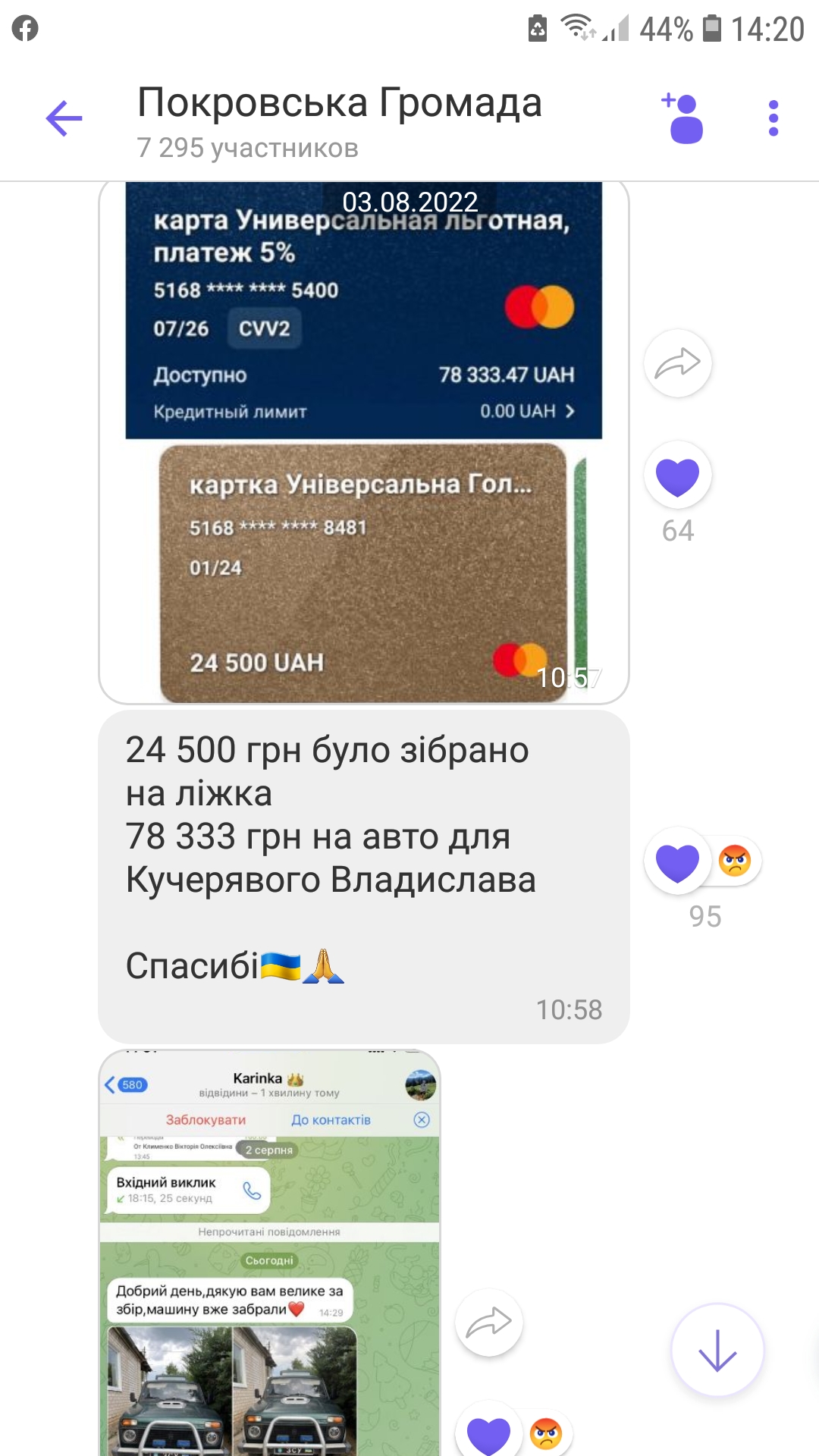Forward the Karinka screenshot message
Viewport: 819px width, 1456px height.
[488, 1323]
